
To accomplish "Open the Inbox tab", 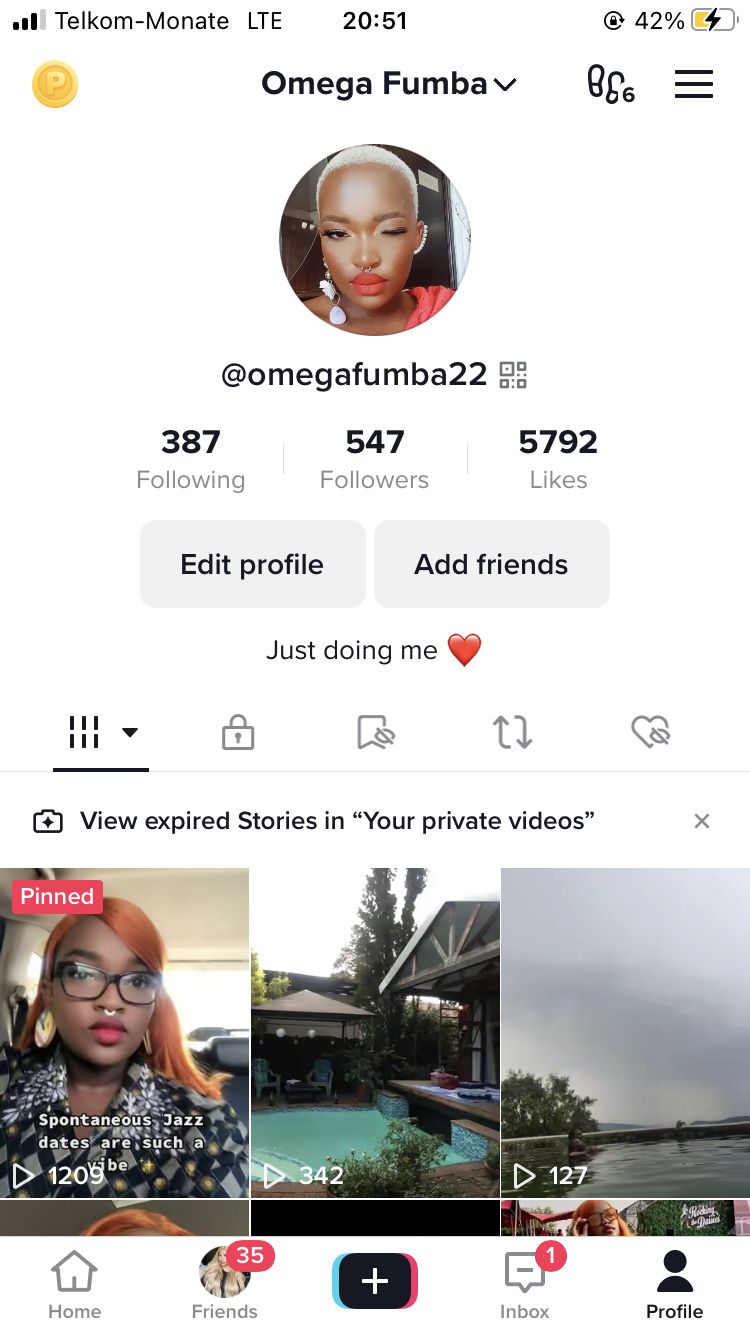I will [x=525, y=1285].
